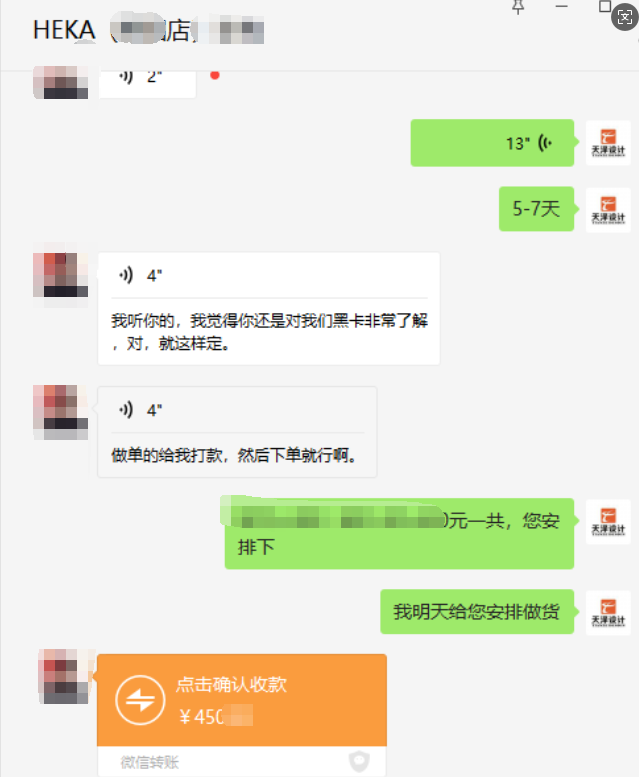The image size is (639, 777).
Task: Open the 点击确认收款 transfer card
Action: click(x=241, y=699)
